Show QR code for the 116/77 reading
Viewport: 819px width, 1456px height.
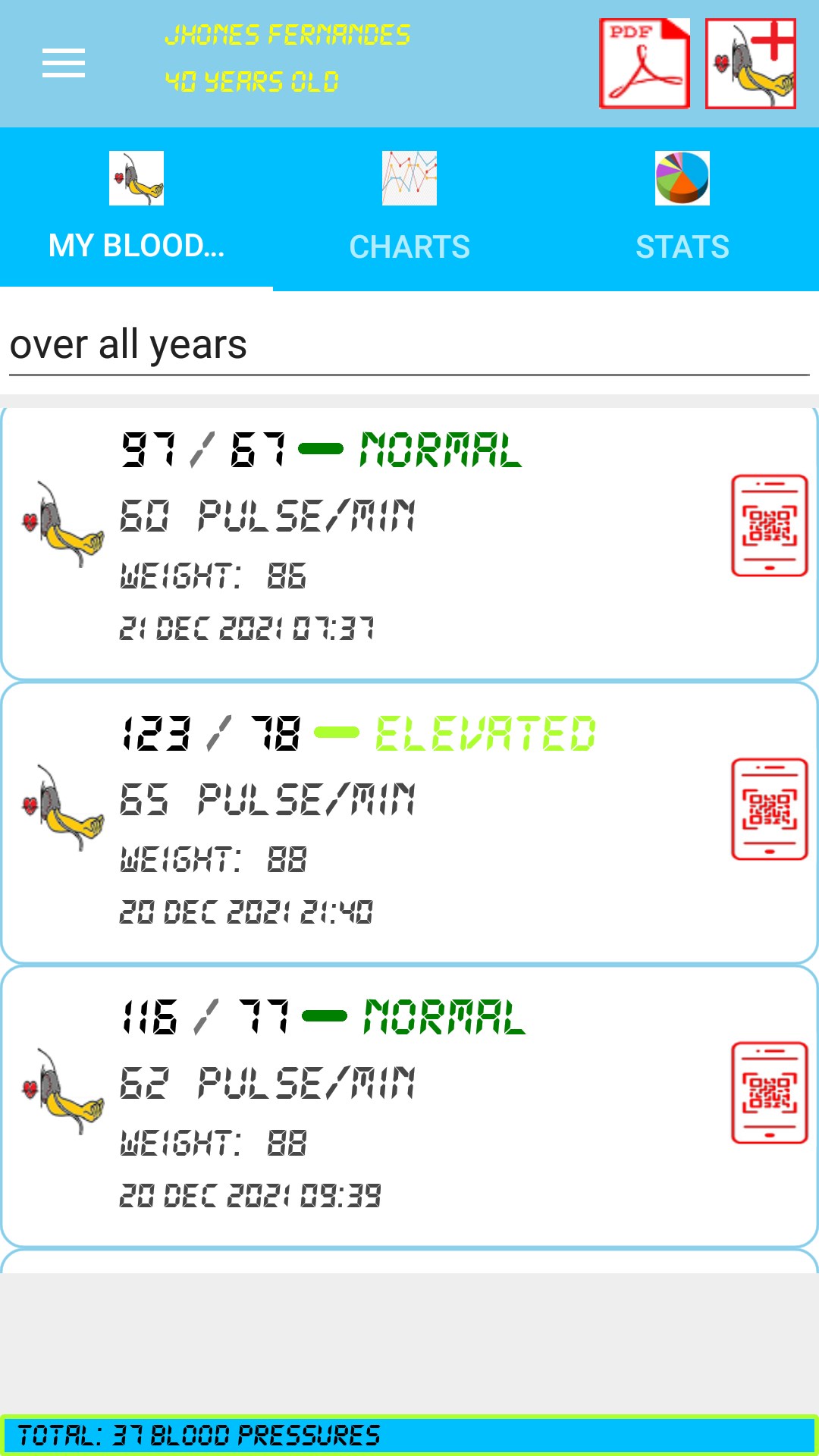tap(769, 1093)
